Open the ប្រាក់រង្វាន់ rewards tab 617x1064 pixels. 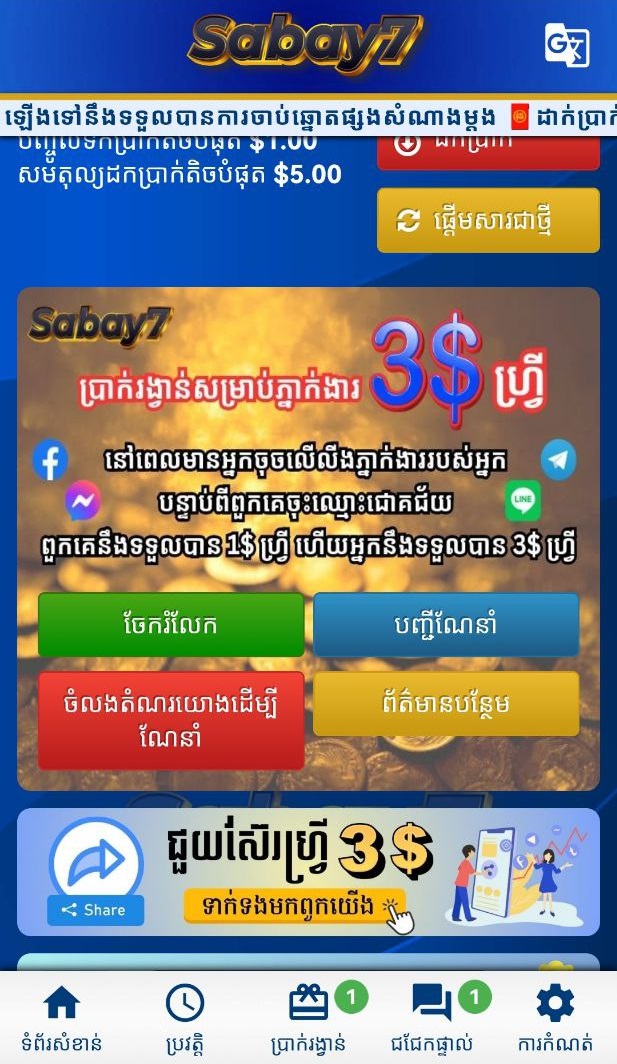309,1016
